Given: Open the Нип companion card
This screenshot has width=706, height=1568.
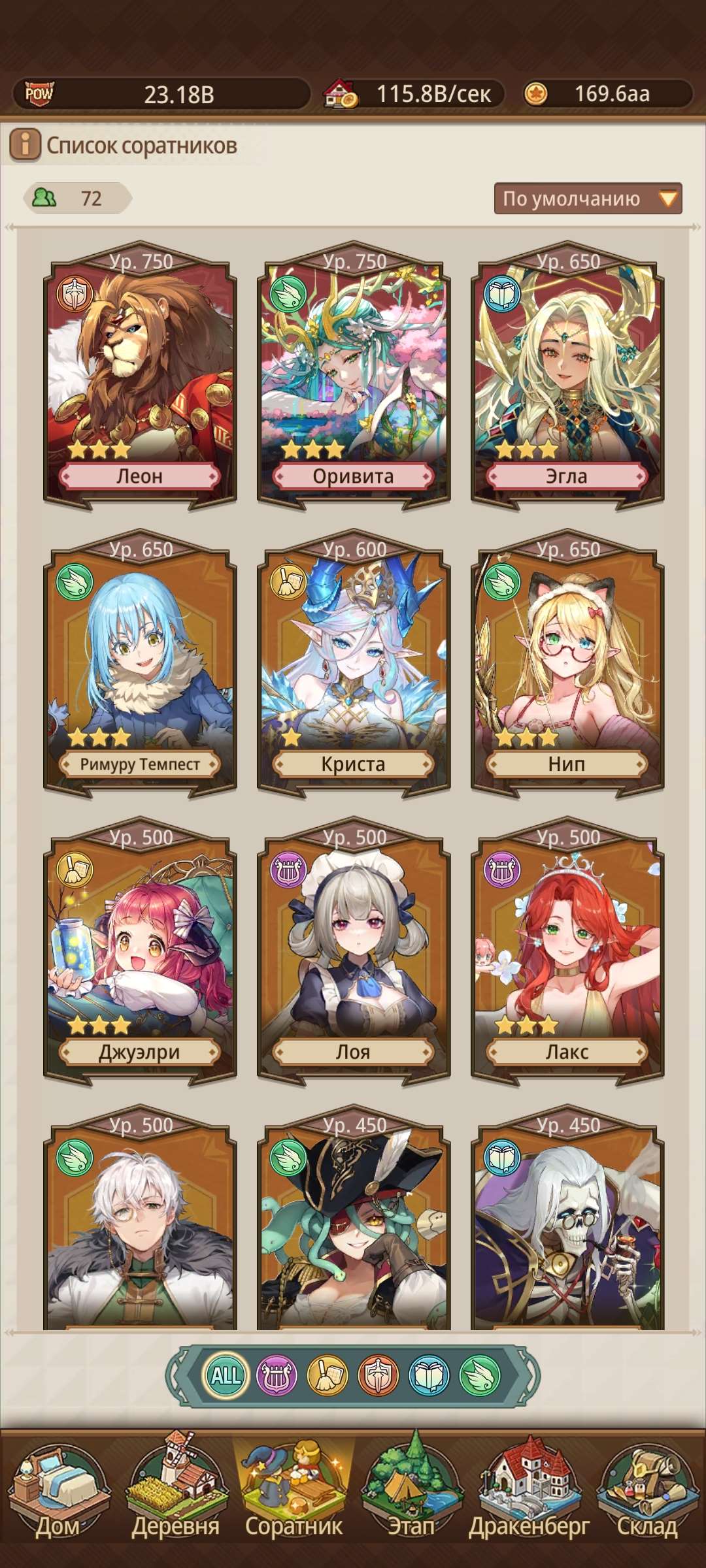Looking at the screenshot, I should click(x=567, y=663).
